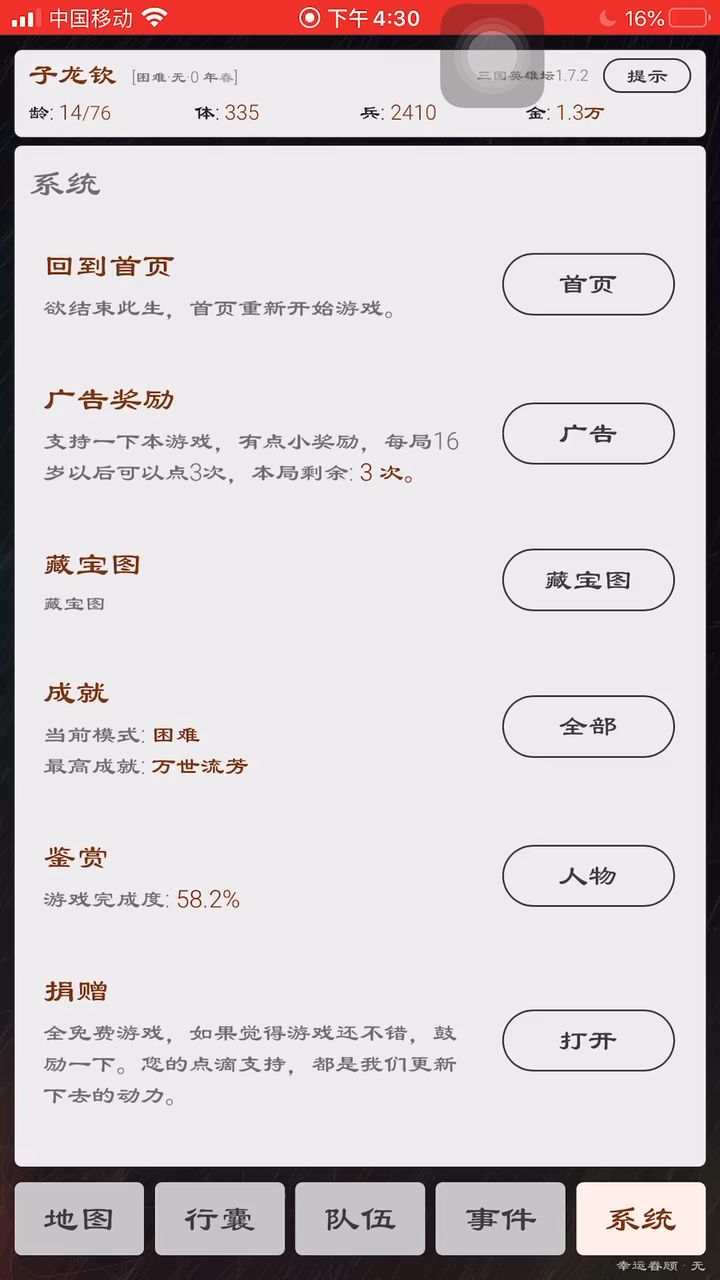Go to the 队伍 tab
The width and height of the screenshot is (720, 1280).
click(x=360, y=1218)
